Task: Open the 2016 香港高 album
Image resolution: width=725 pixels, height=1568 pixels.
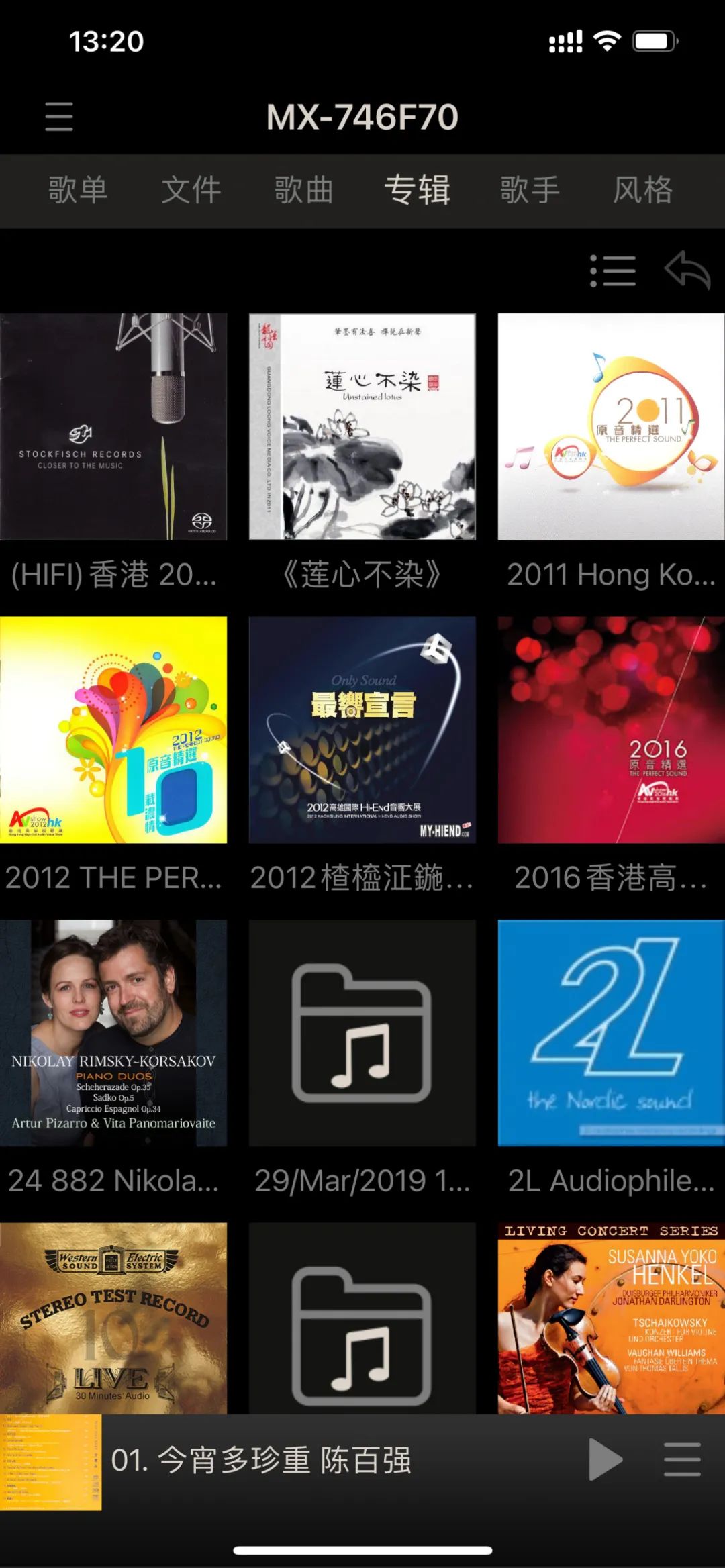Action: [x=611, y=730]
